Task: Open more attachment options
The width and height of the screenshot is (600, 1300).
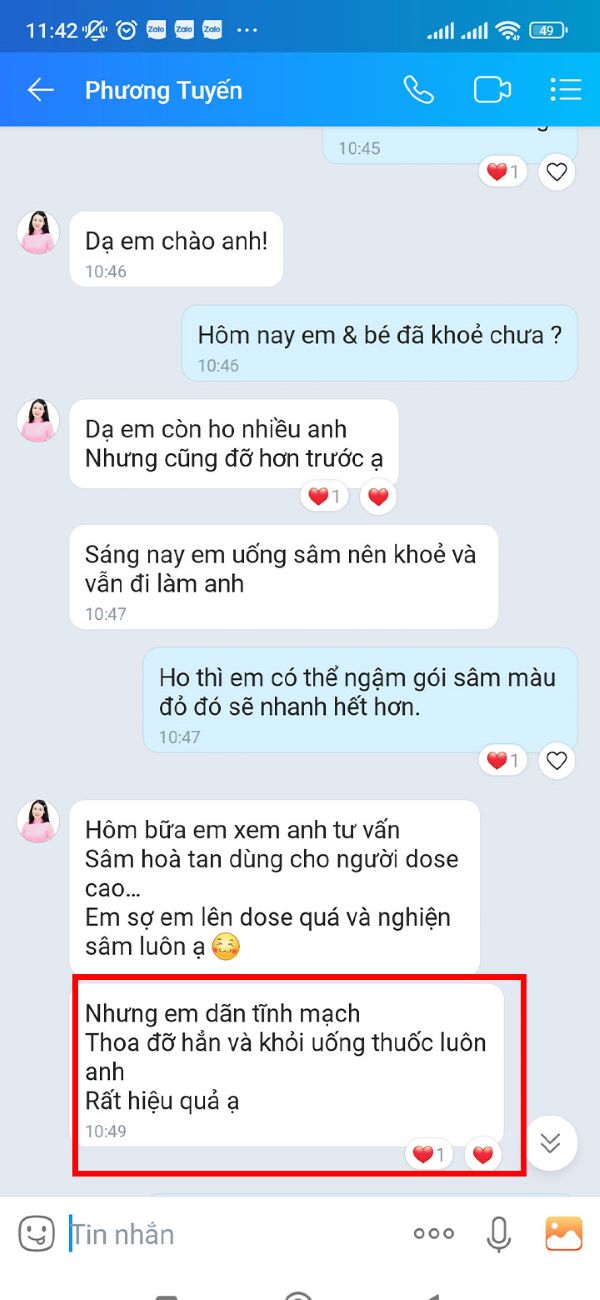Action: tap(434, 1234)
